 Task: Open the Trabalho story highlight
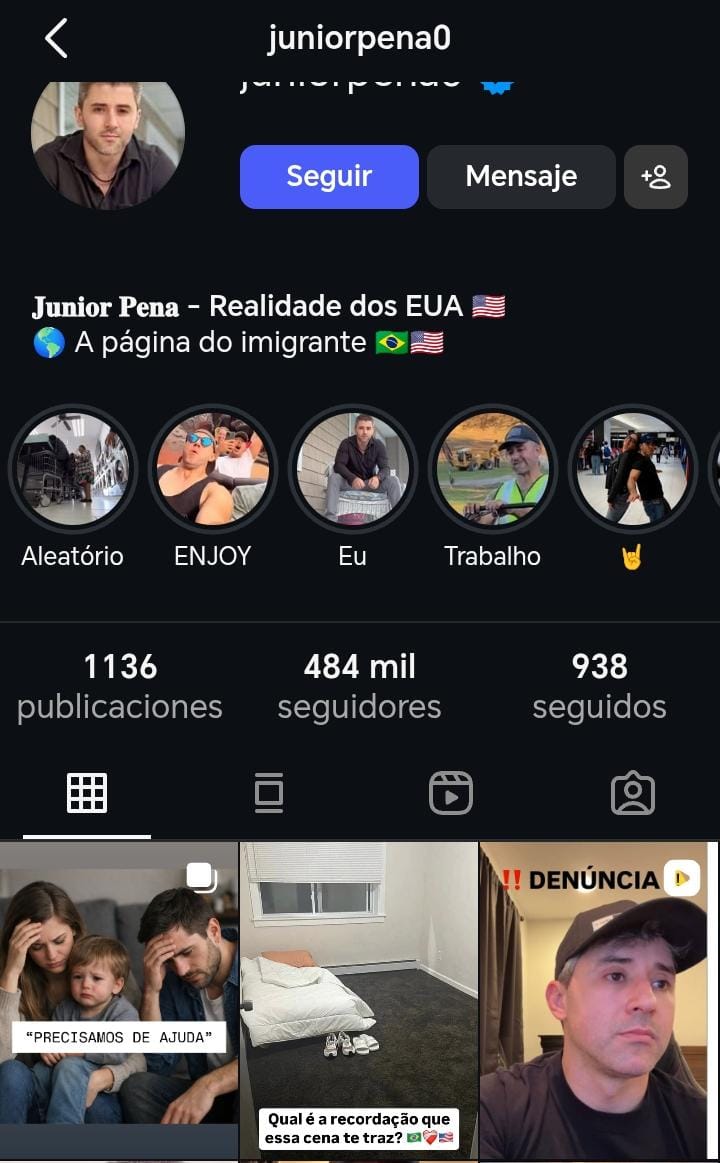[492, 468]
